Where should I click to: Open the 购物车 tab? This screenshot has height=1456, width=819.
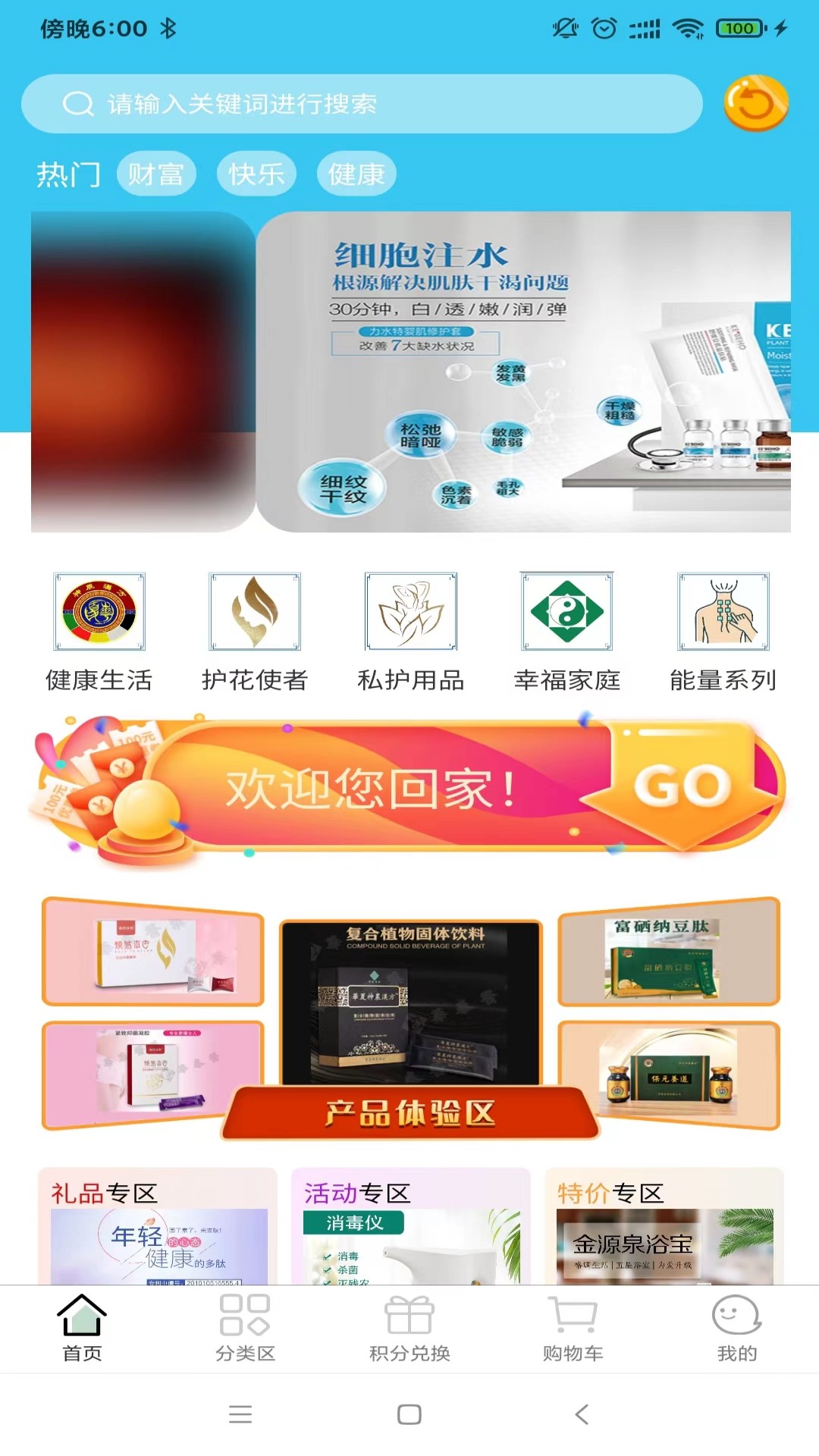click(573, 1328)
